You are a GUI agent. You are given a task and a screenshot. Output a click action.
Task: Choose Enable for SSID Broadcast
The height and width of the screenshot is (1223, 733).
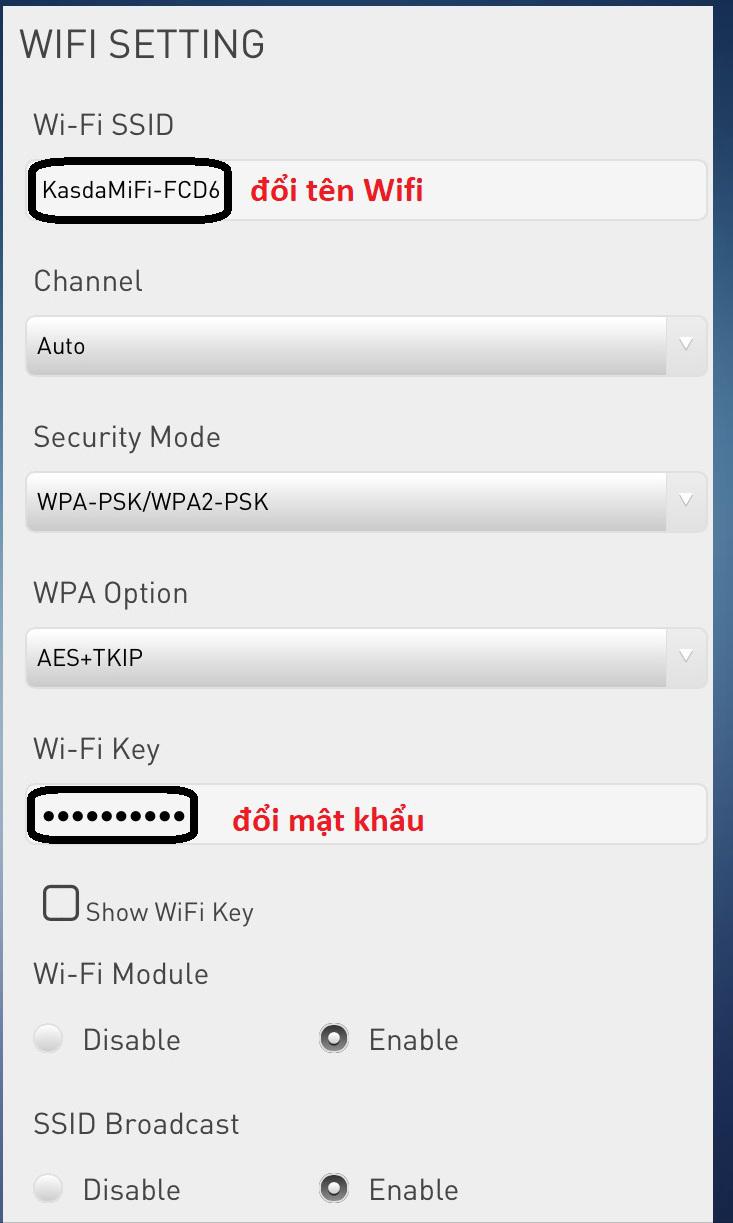(x=334, y=1189)
